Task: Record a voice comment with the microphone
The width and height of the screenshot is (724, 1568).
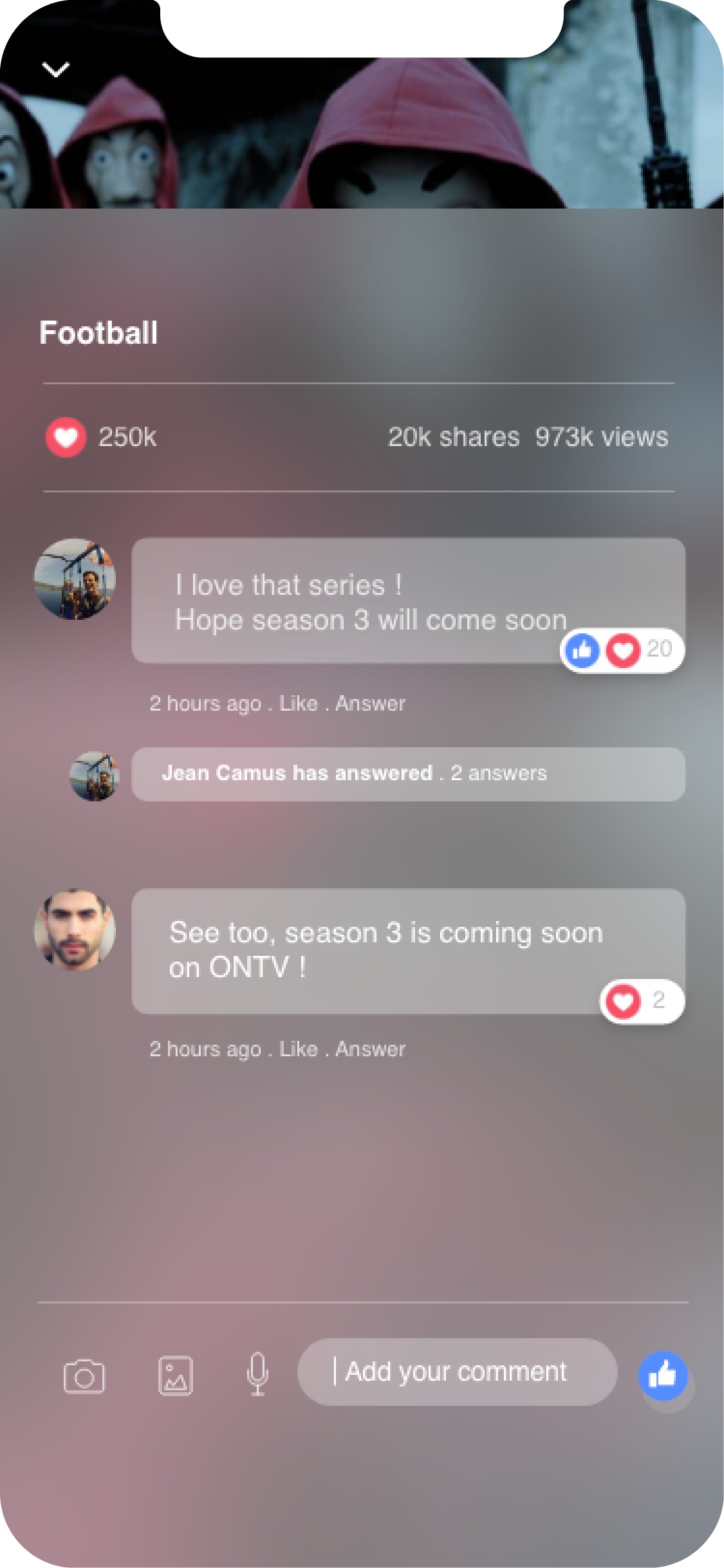Action: click(x=257, y=1374)
